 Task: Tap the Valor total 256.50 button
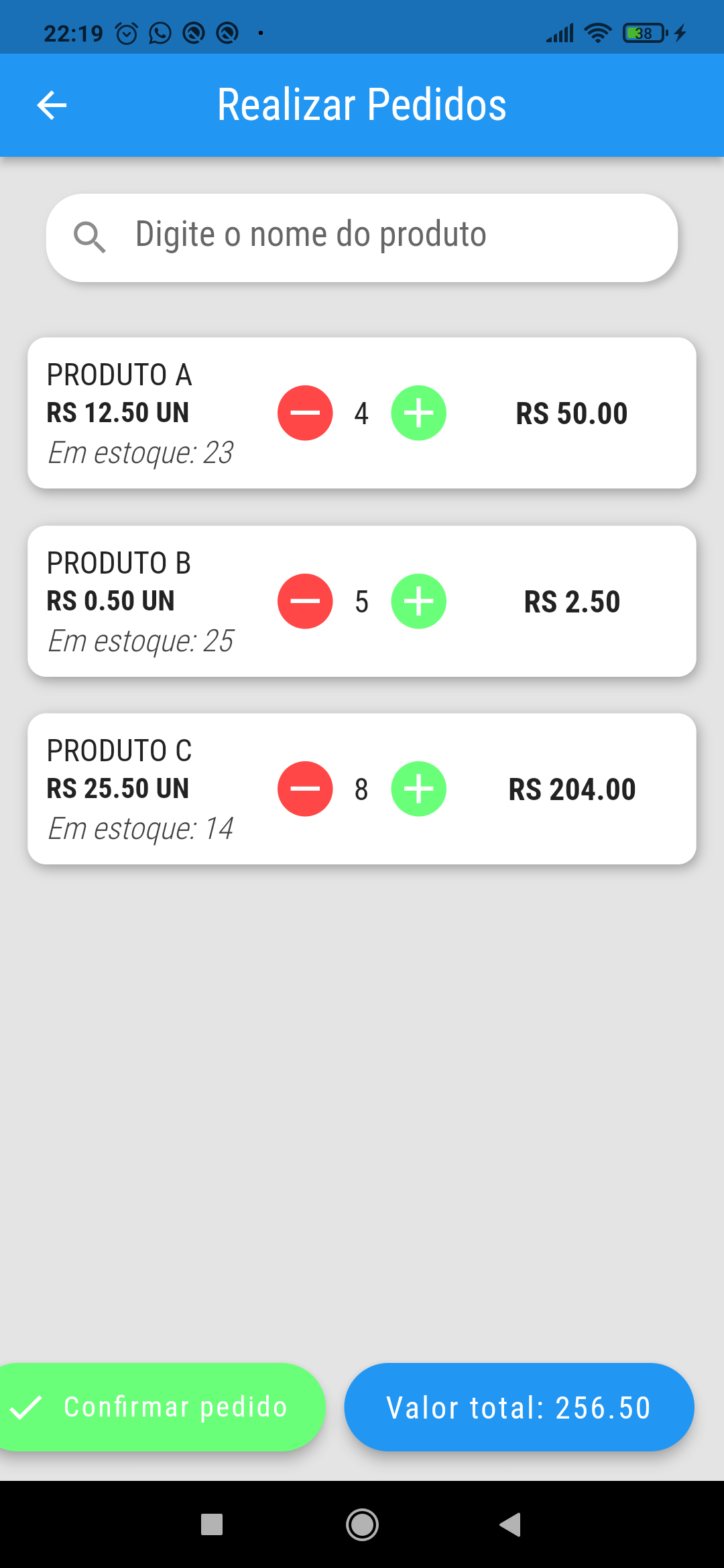coord(518,1407)
